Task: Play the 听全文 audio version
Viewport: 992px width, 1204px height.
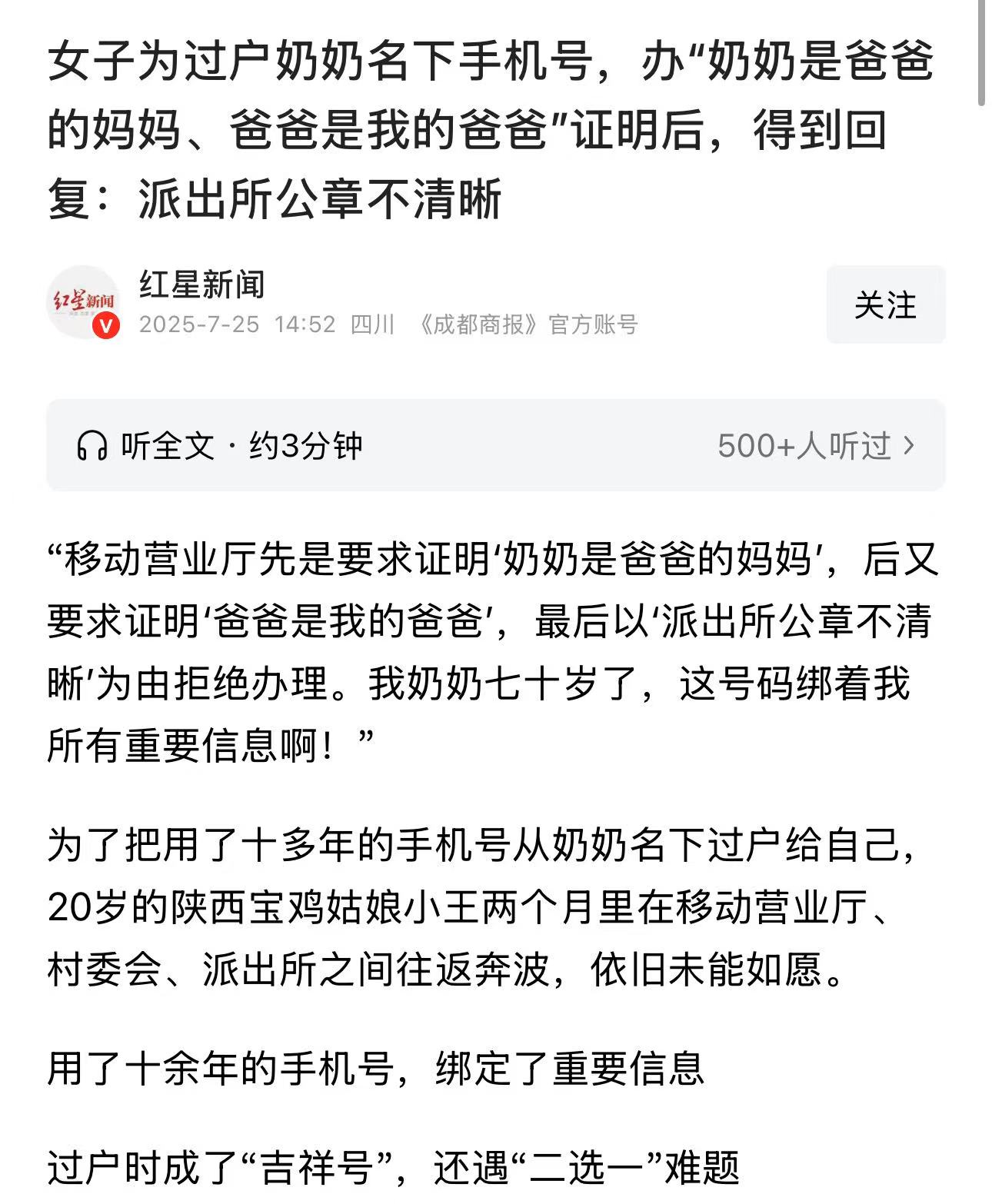Action: click(220, 445)
